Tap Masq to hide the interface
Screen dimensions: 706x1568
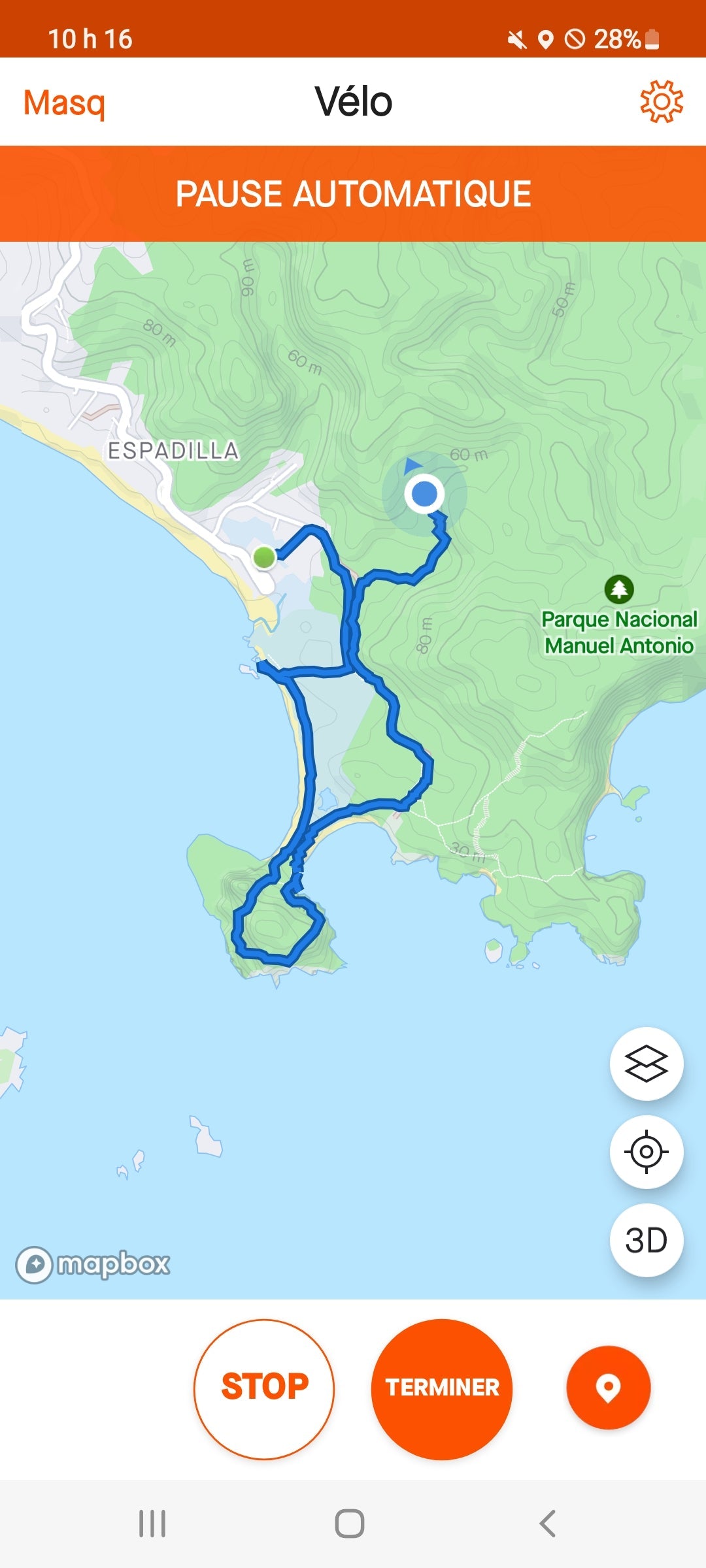(x=64, y=102)
